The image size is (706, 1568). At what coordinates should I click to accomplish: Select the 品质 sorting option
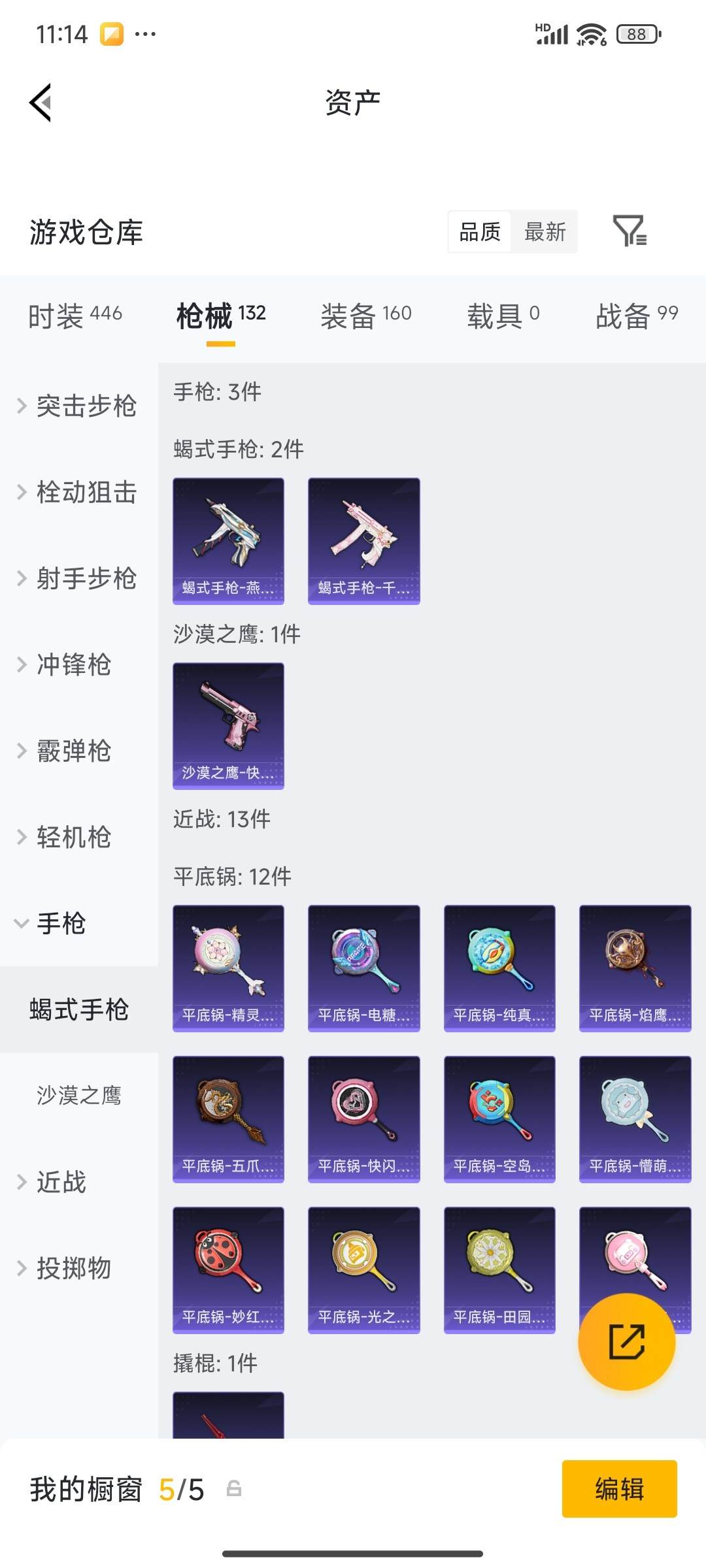pos(479,232)
